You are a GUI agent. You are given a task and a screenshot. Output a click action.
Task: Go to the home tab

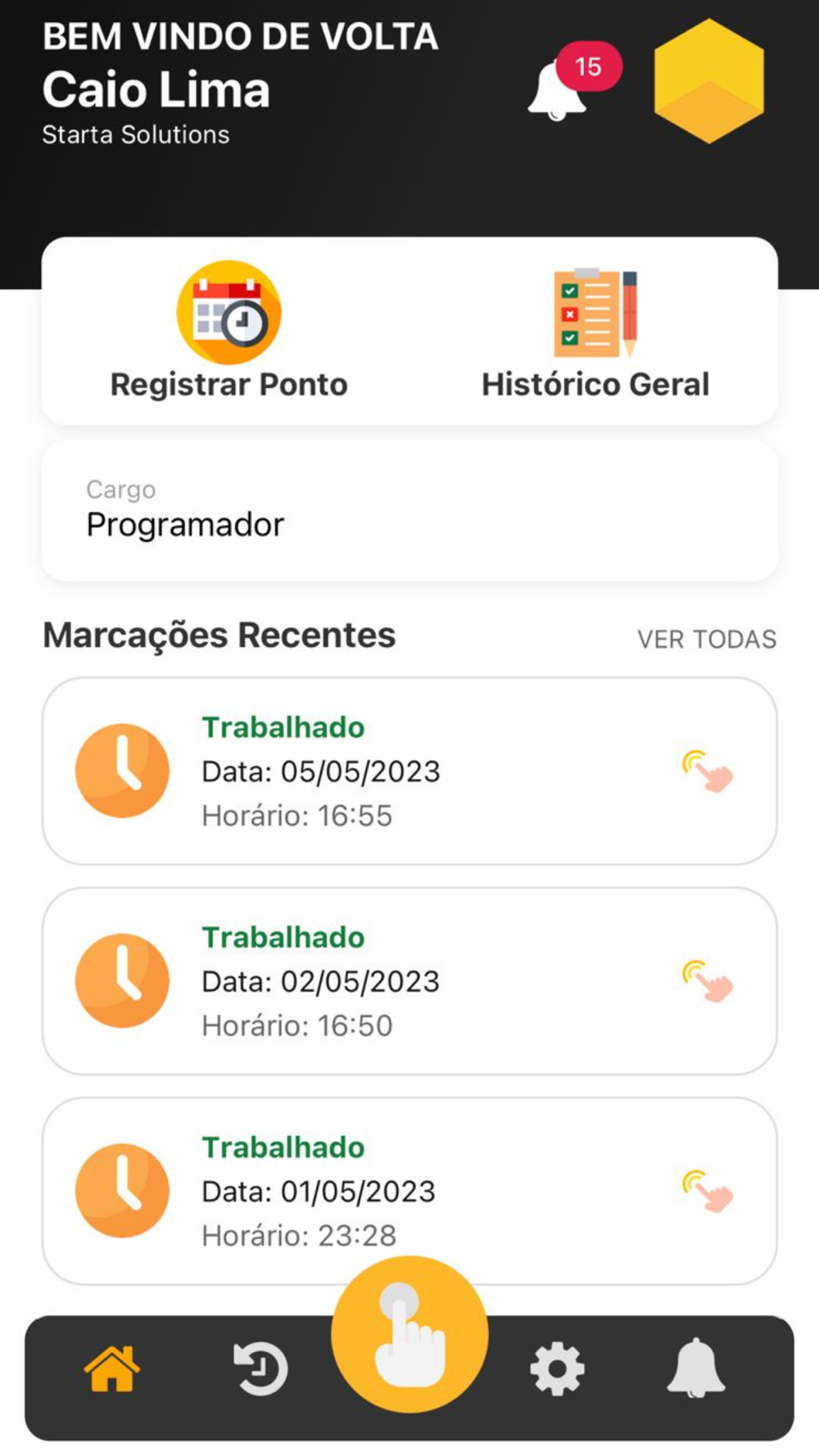(x=112, y=1368)
